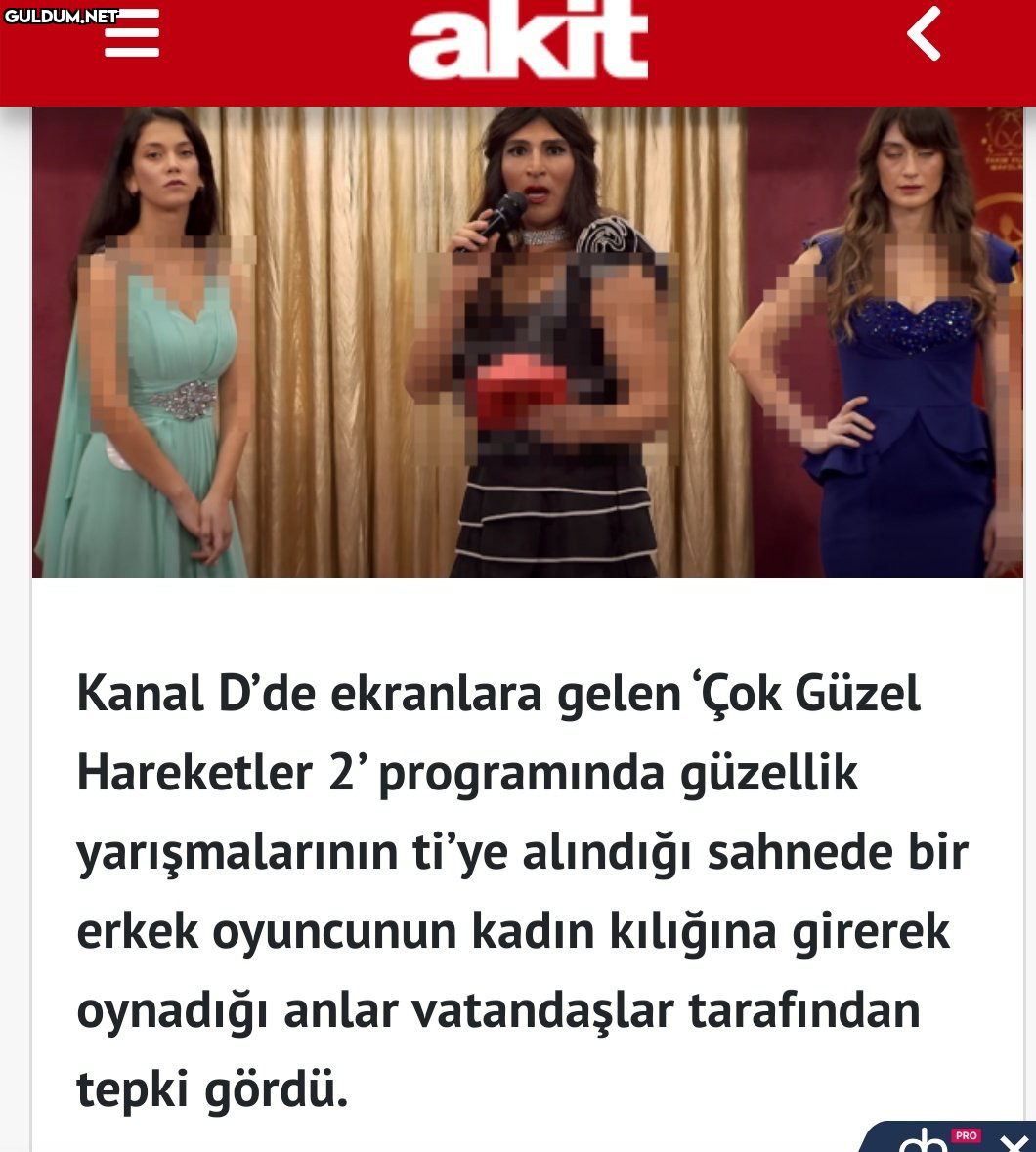This screenshot has height=1152, width=1036.
Task: Go back with the arrow icon
Action: click(924, 34)
